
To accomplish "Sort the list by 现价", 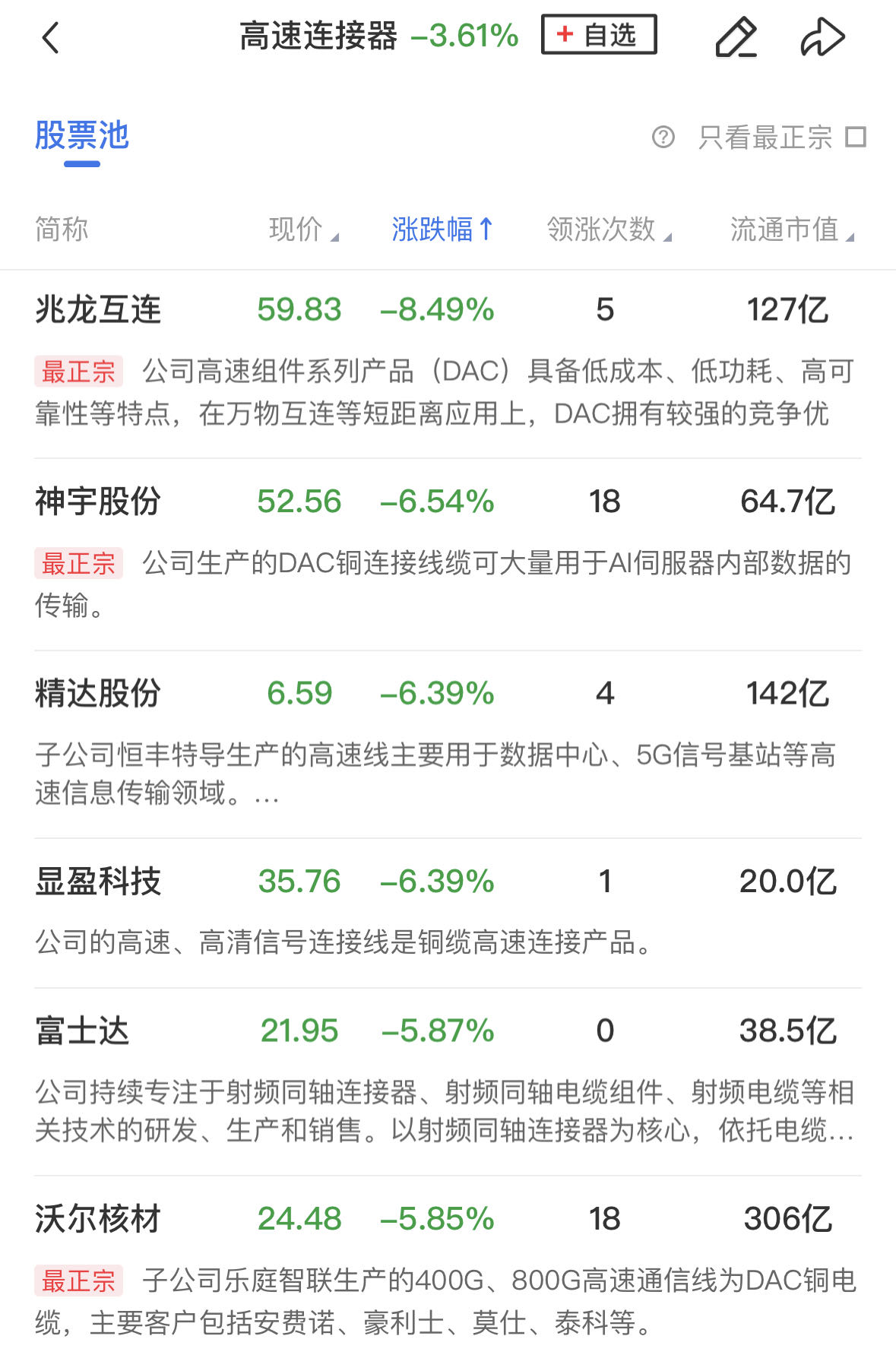I will [x=302, y=229].
